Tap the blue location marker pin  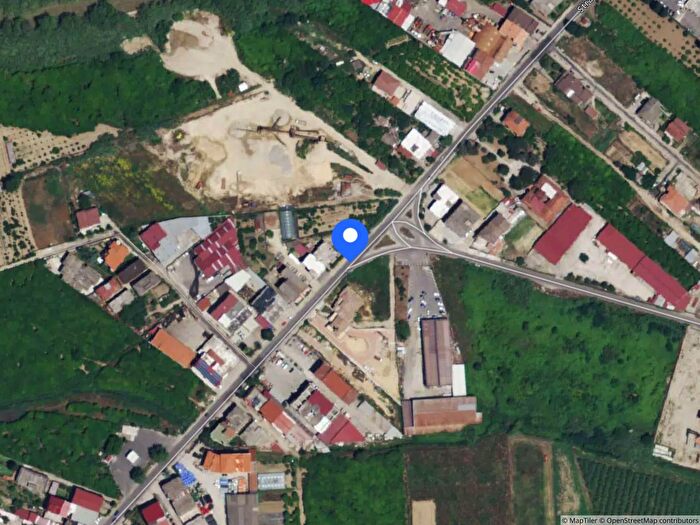click(350, 239)
